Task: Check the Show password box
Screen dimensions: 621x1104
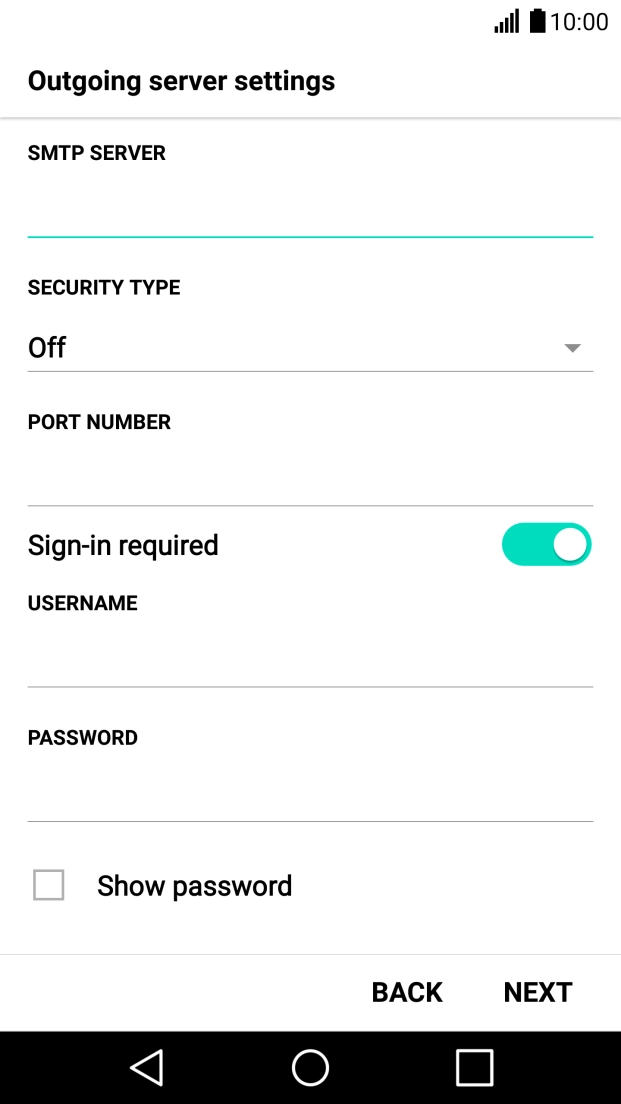Action: [x=49, y=885]
